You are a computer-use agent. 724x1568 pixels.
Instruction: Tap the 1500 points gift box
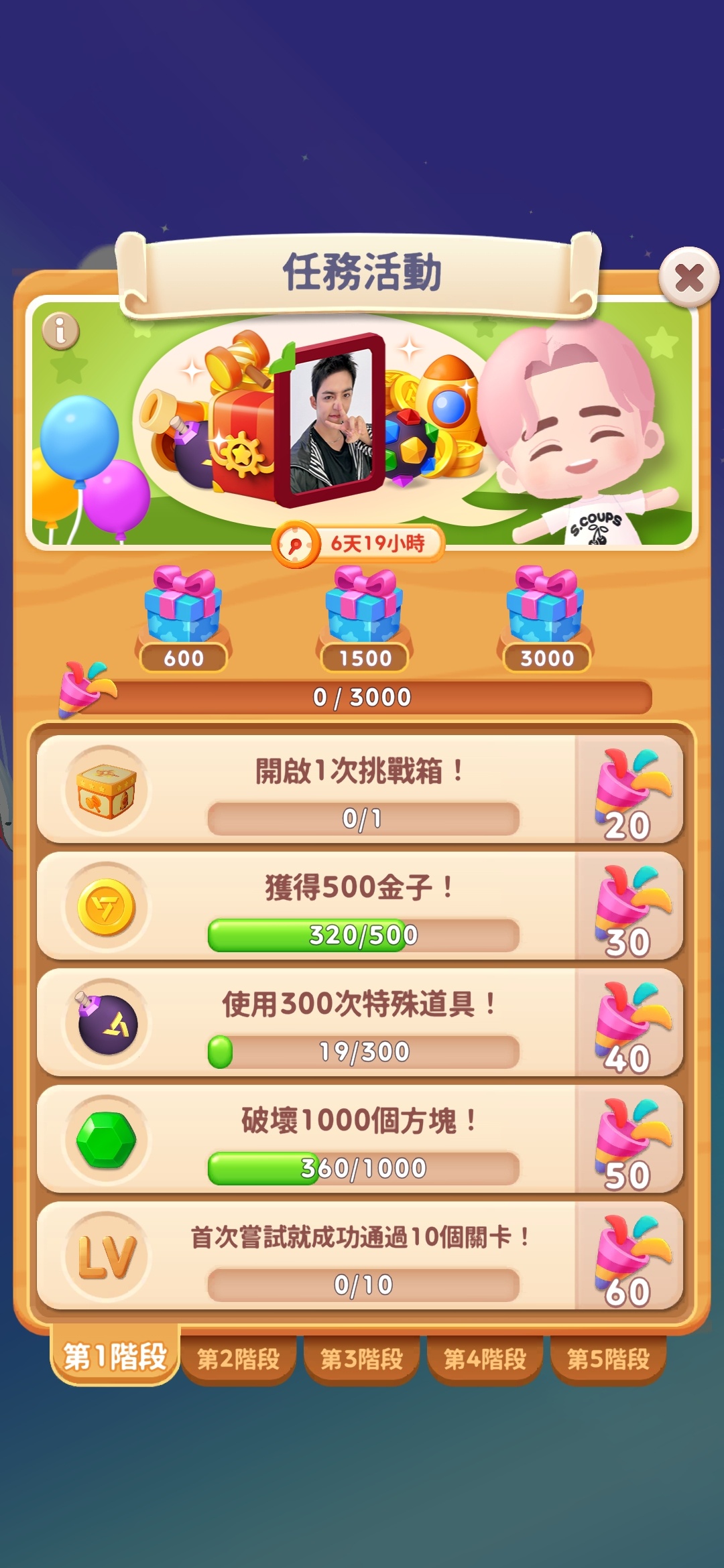click(x=364, y=606)
